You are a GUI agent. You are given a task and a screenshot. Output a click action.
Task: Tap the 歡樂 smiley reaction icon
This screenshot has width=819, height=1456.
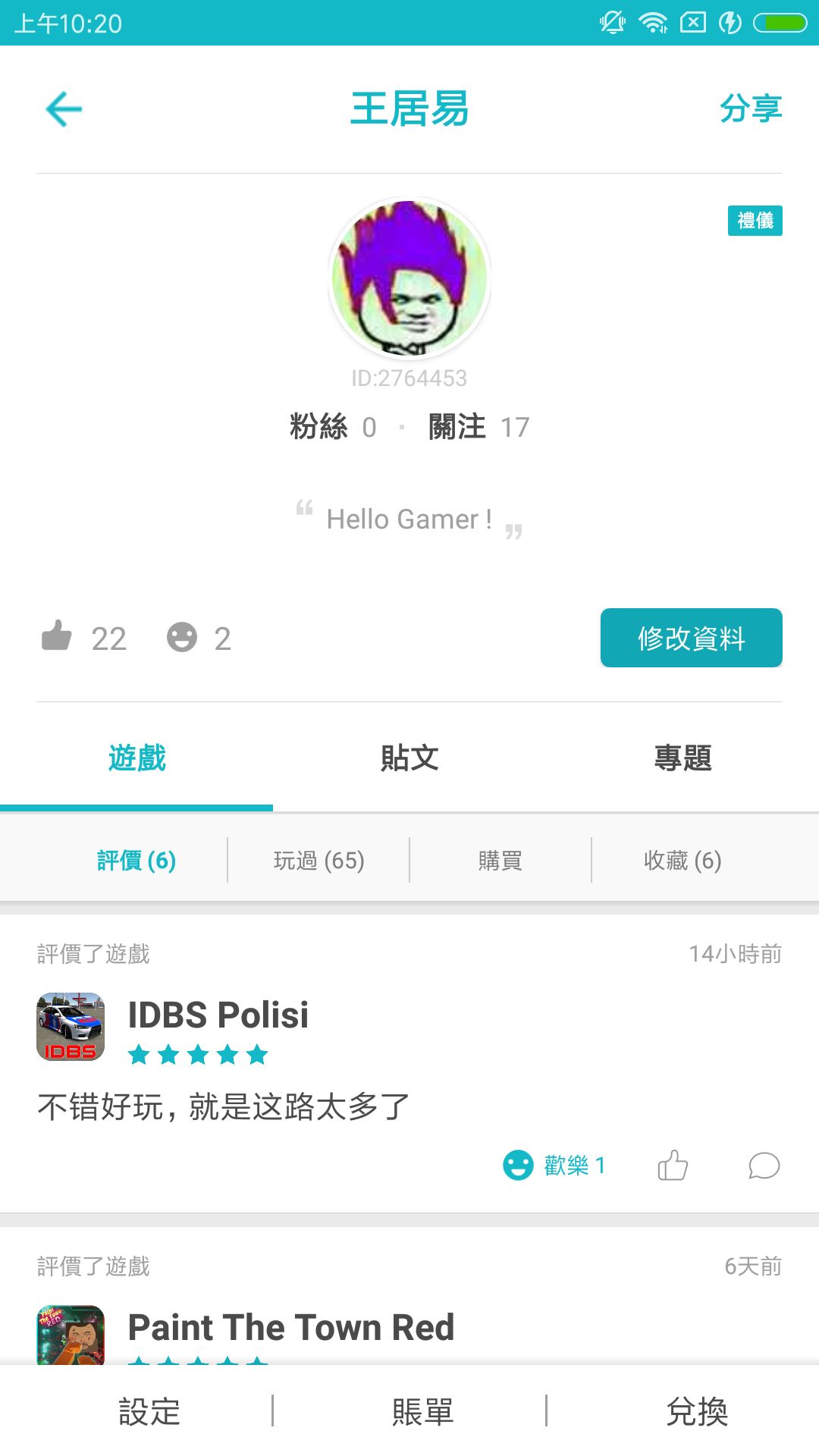[x=520, y=1166]
